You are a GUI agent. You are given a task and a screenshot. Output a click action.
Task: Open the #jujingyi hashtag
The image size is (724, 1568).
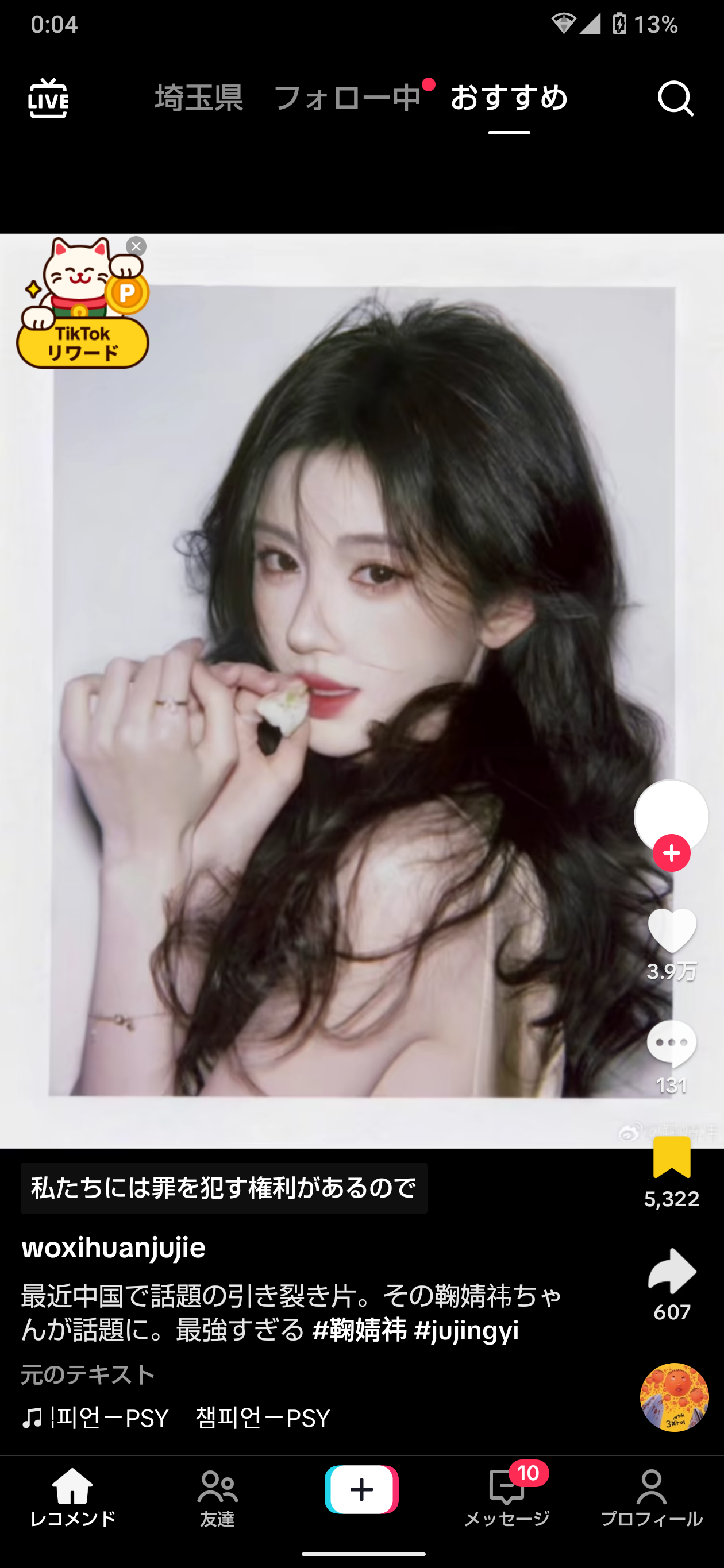coord(467,1330)
